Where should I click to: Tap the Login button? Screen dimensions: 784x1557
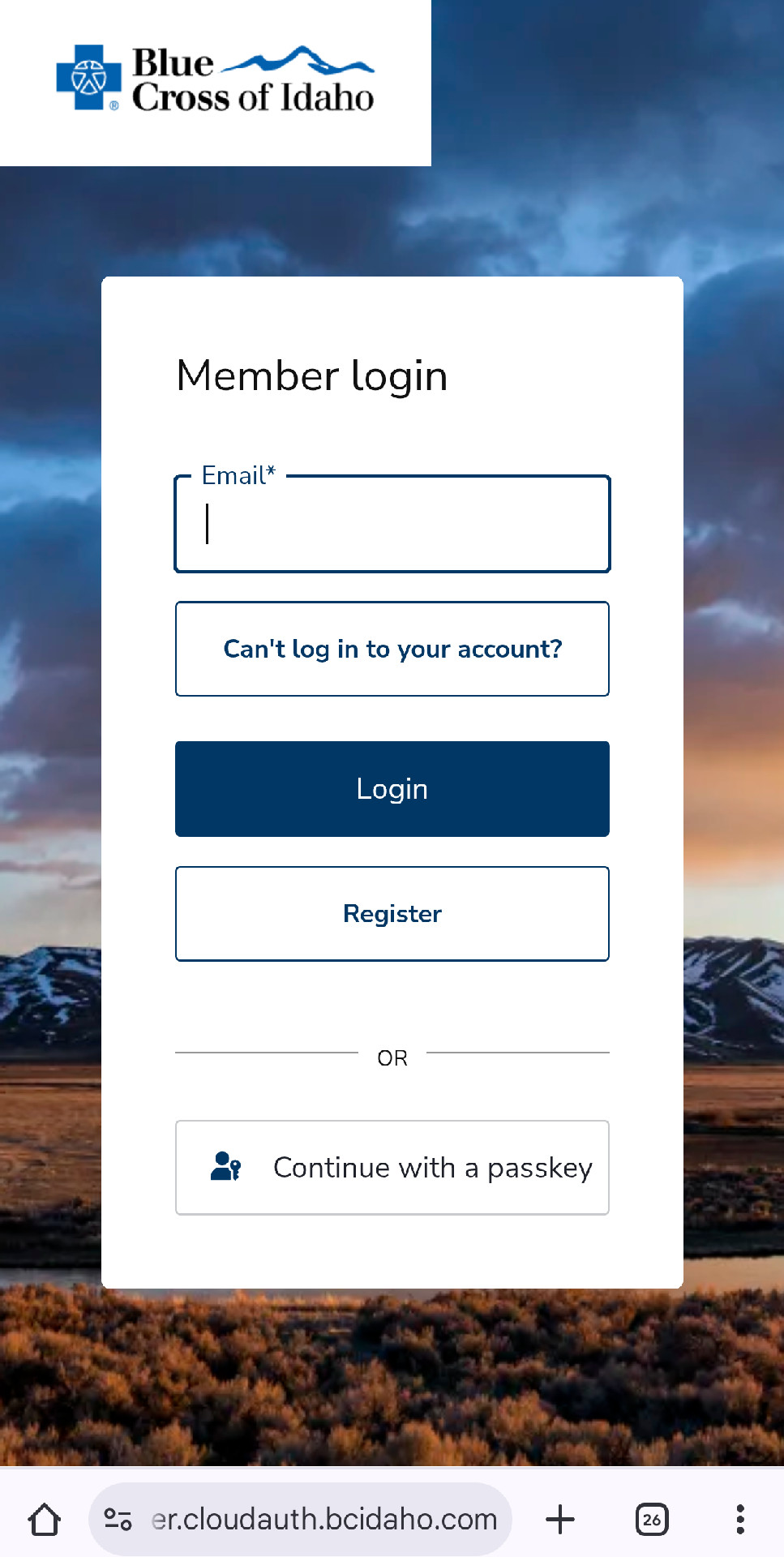pos(392,789)
